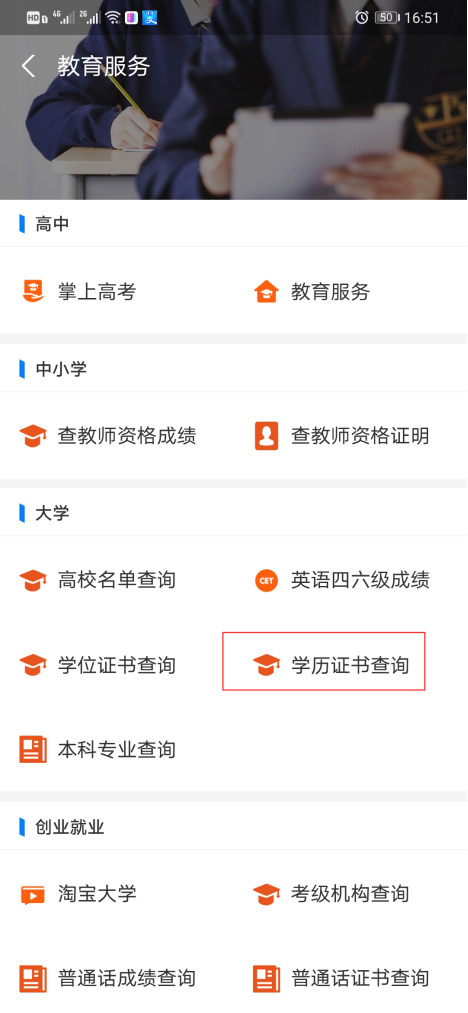Viewport: 468px width, 1013px height.
Task: Select 查教师资格证明
Action: tap(341, 436)
